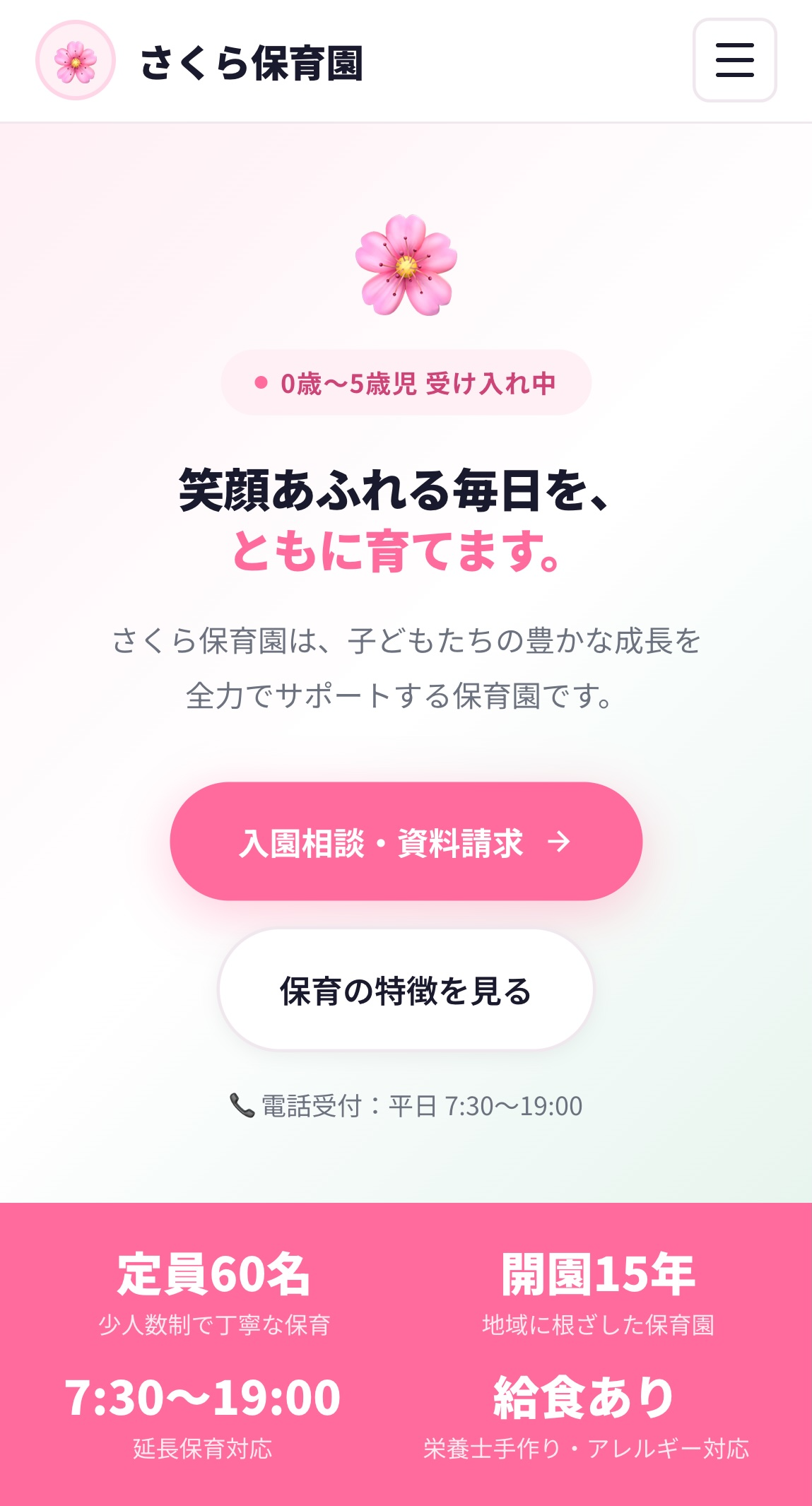Click the pink dot in the acceptance badge
This screenshot has width=812, height=1506.
(259, 382)
